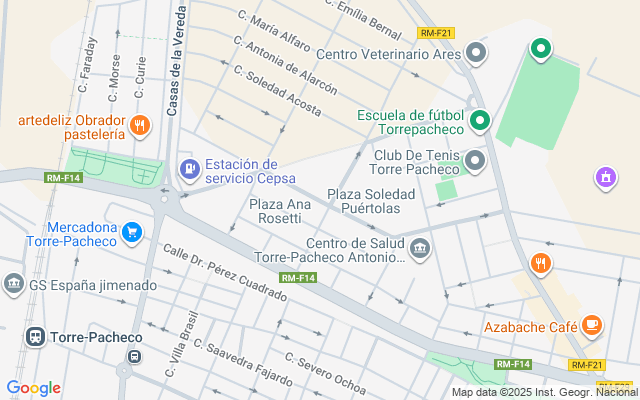
Task: Open the Mercadona Torre-Pacheco shopping pin
Action: 132,233
